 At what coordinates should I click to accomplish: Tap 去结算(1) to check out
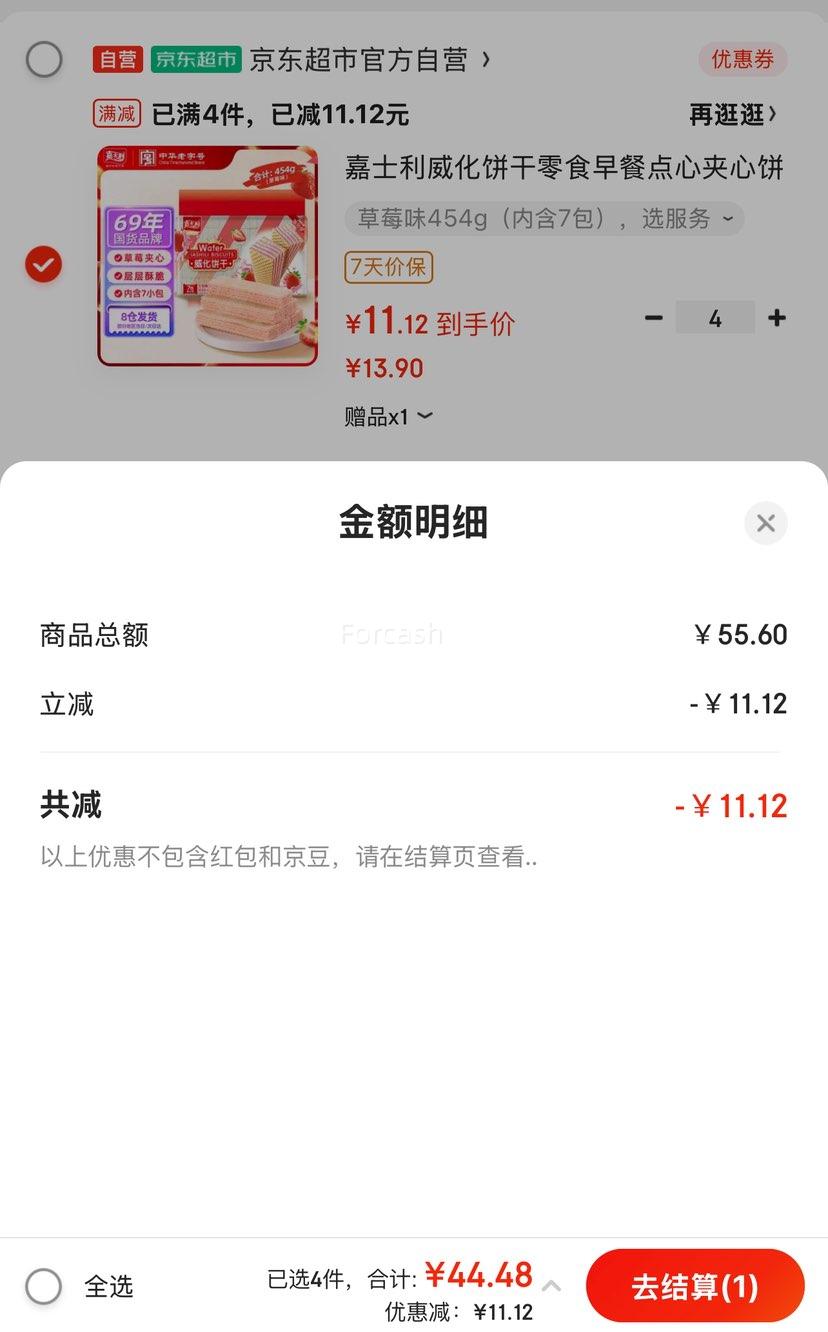(x=695, y=1286)
